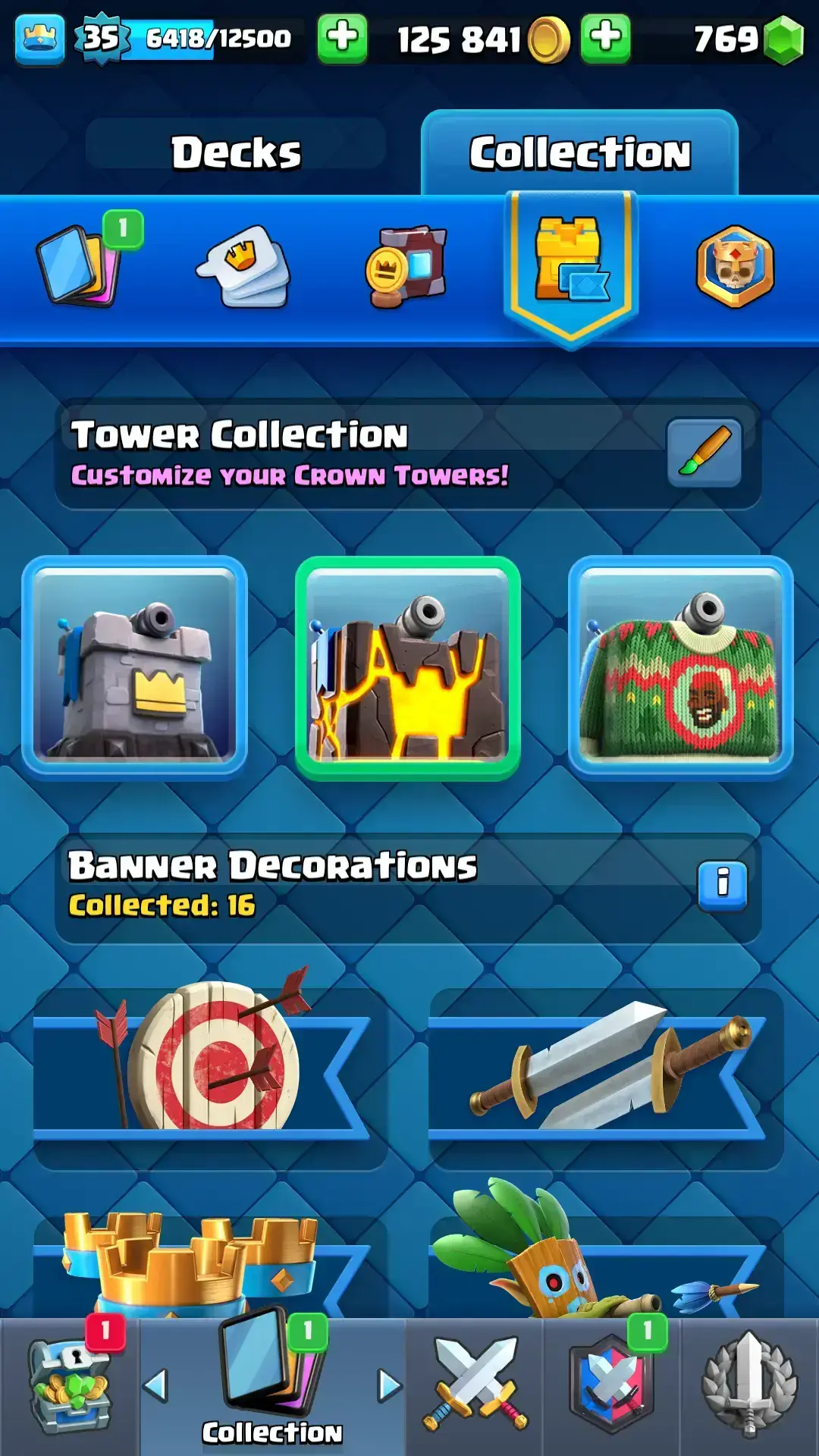Open the emotes section
This screenshot has width=819, height=1456.
point(244,265)
